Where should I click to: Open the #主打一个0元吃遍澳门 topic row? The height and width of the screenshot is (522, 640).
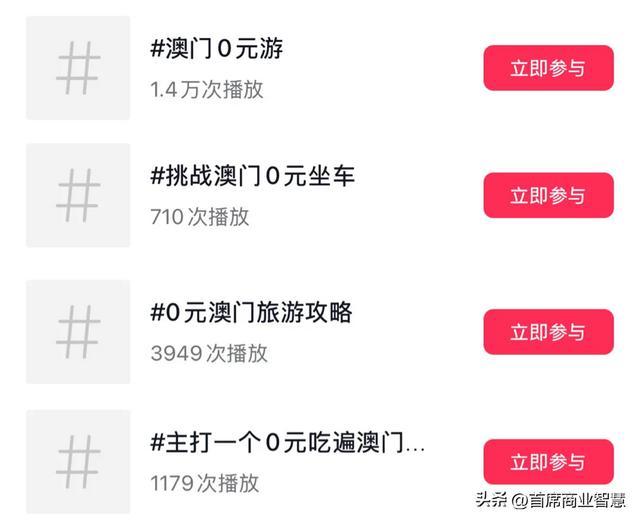(x=288, y=441)
